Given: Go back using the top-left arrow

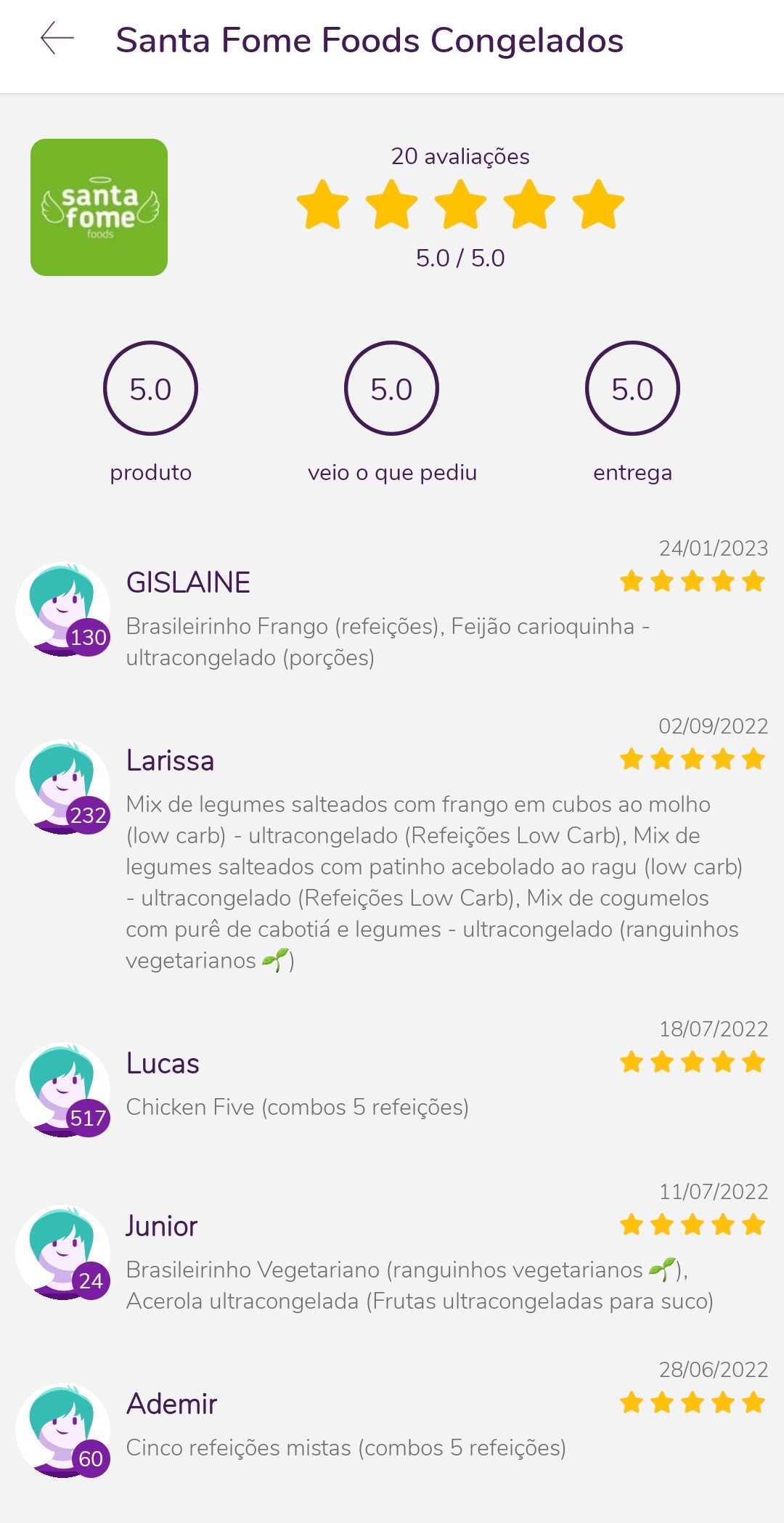Looking at the screenshot, I should [x=57, y=38].
